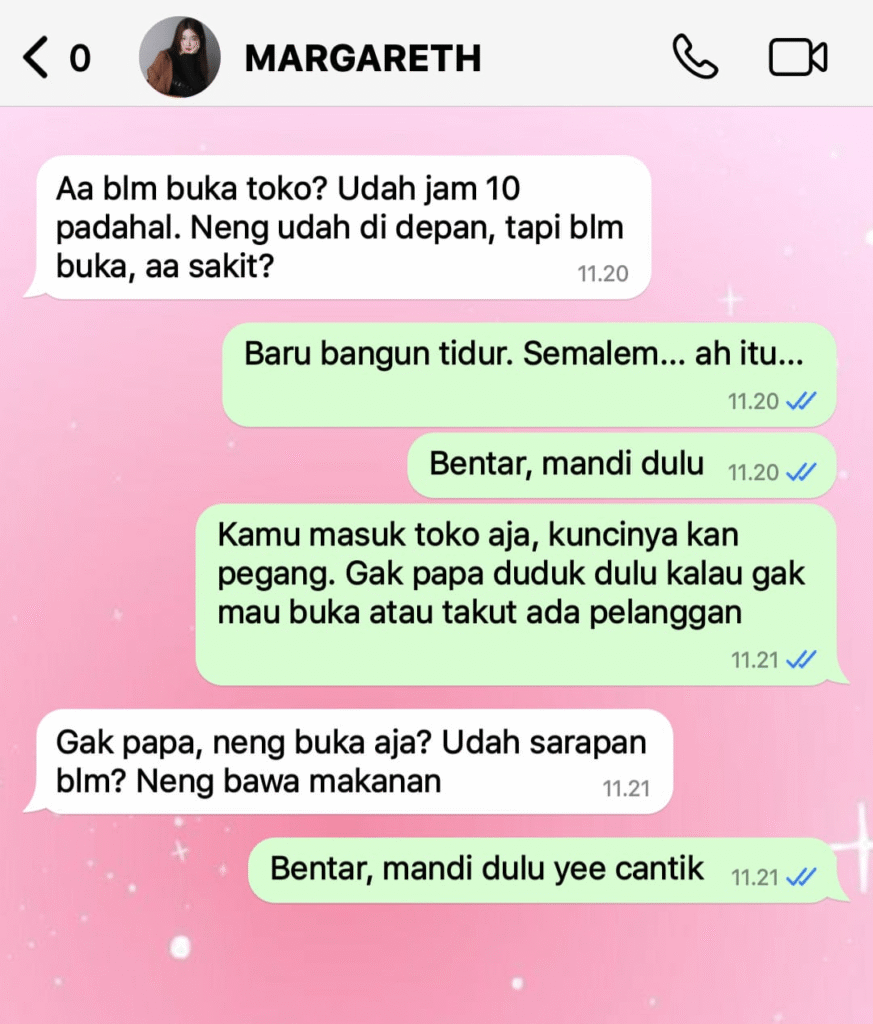873x1024 pixels.
Task: Go back to the chat list
Action: point(36,58)
